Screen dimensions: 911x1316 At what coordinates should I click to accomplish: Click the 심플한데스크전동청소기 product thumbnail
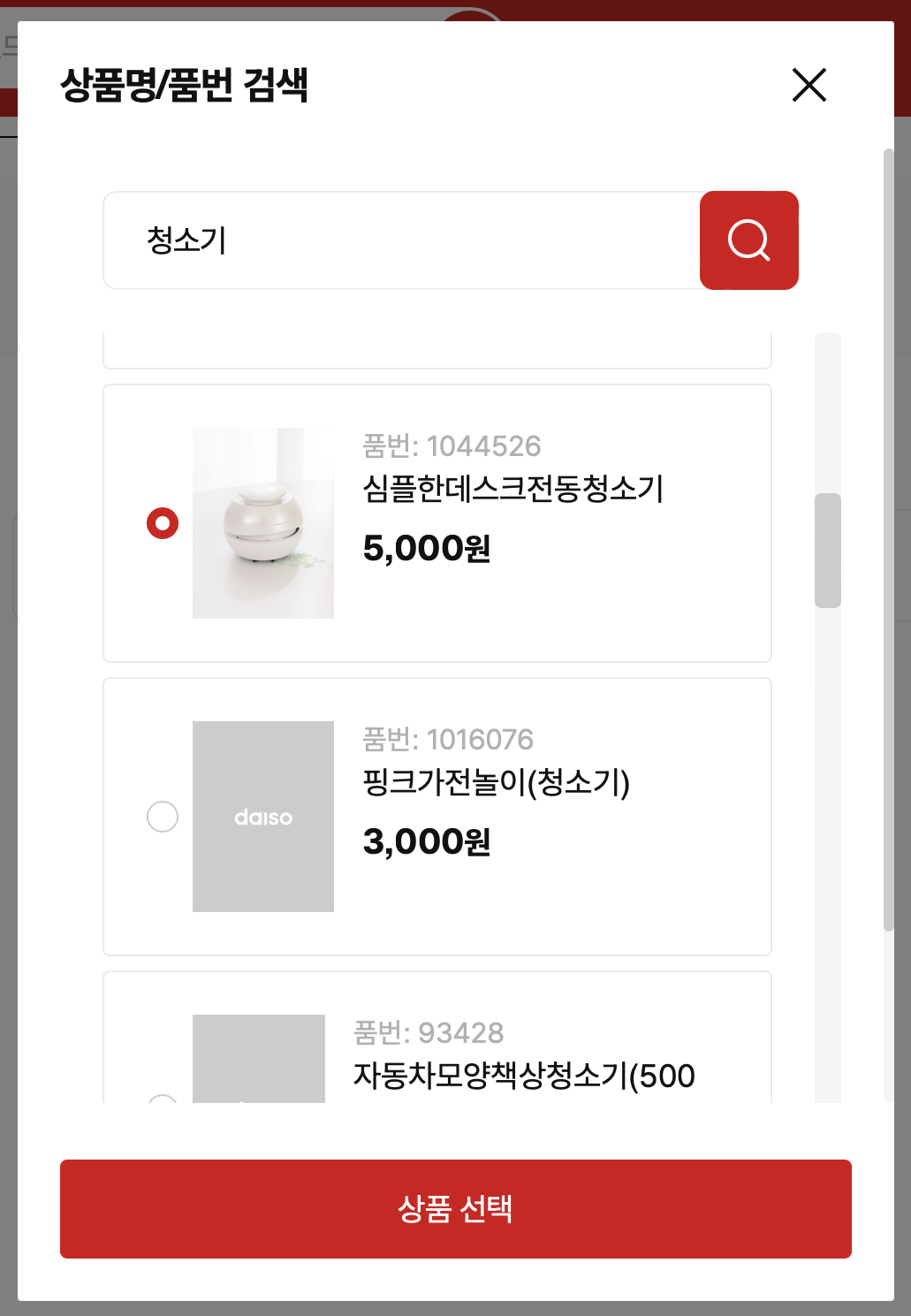pyautogui.click(x=262, y=522)
